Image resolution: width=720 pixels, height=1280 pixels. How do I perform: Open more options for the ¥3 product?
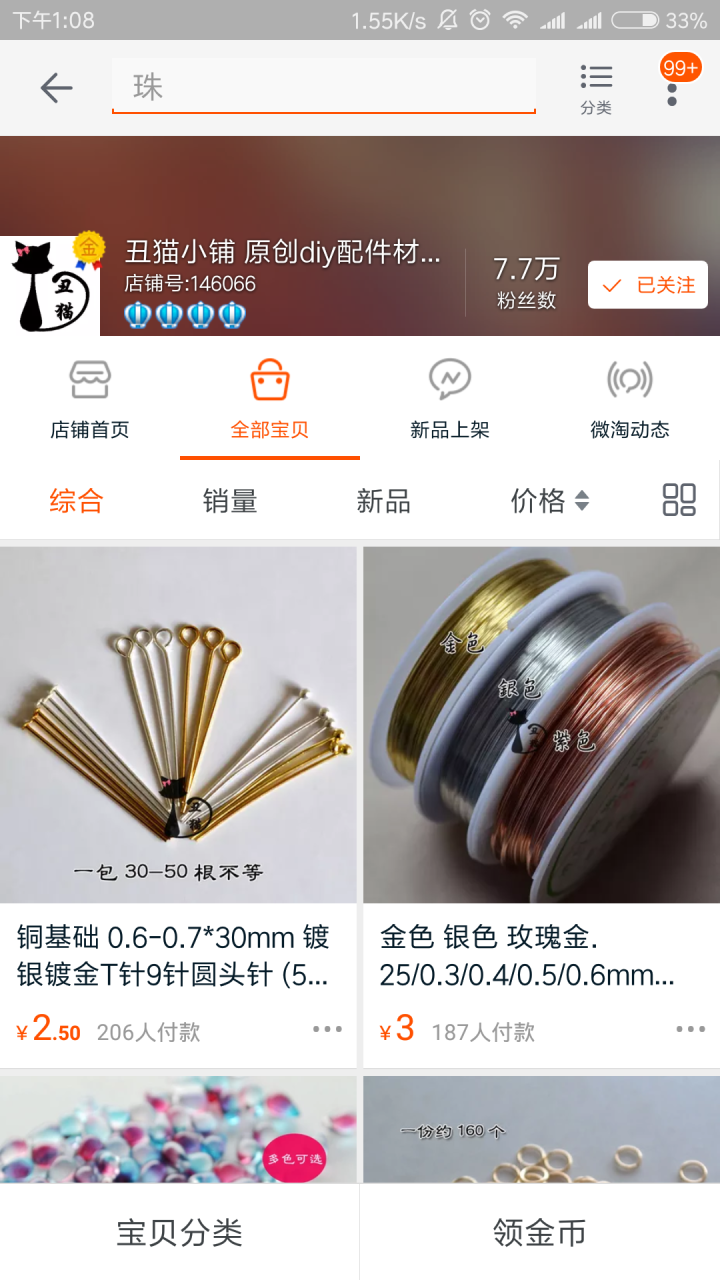[x=690, y=1029]
